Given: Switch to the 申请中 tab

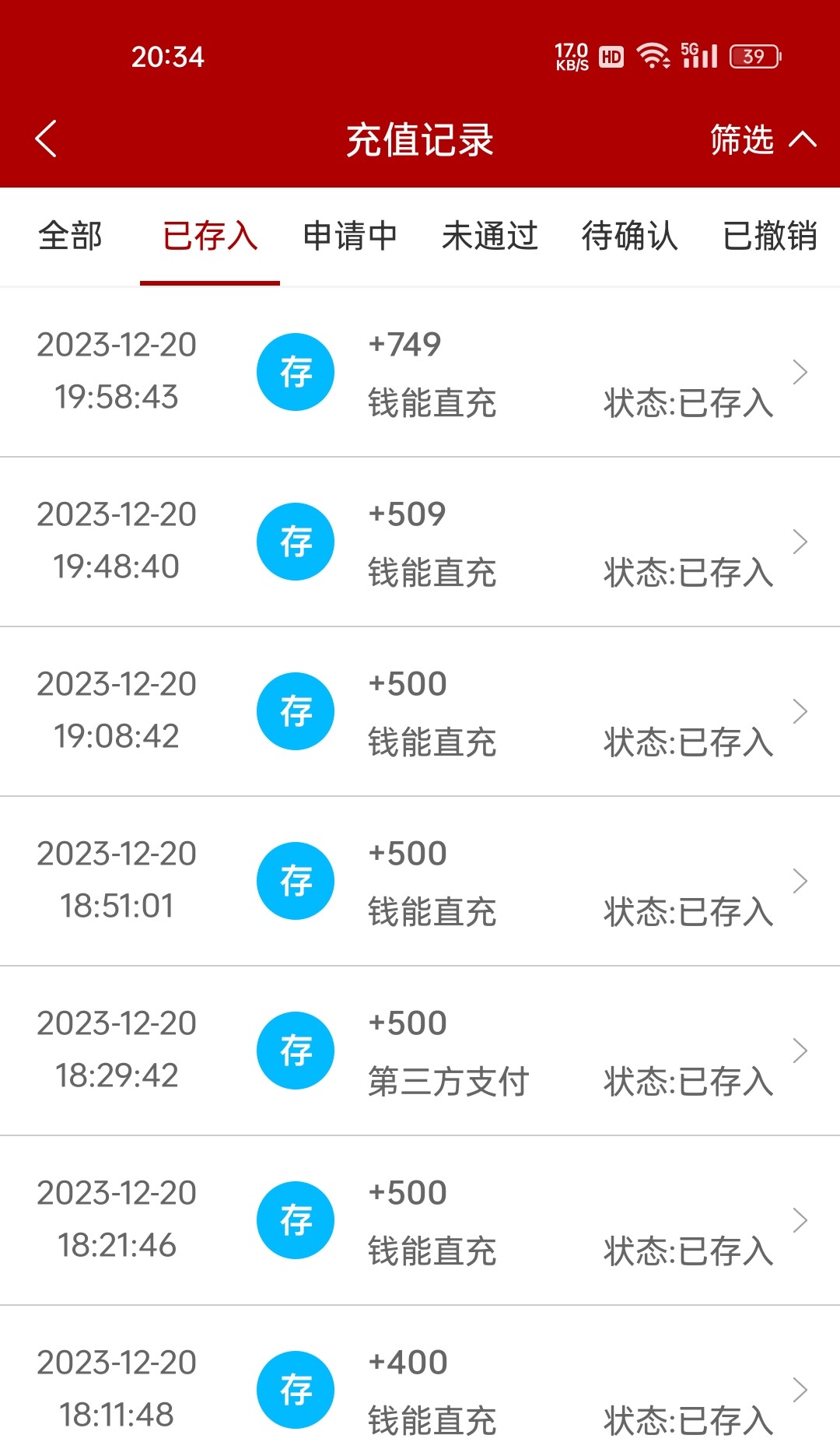Looking at the screenshot, I should (x=350, y=237).
